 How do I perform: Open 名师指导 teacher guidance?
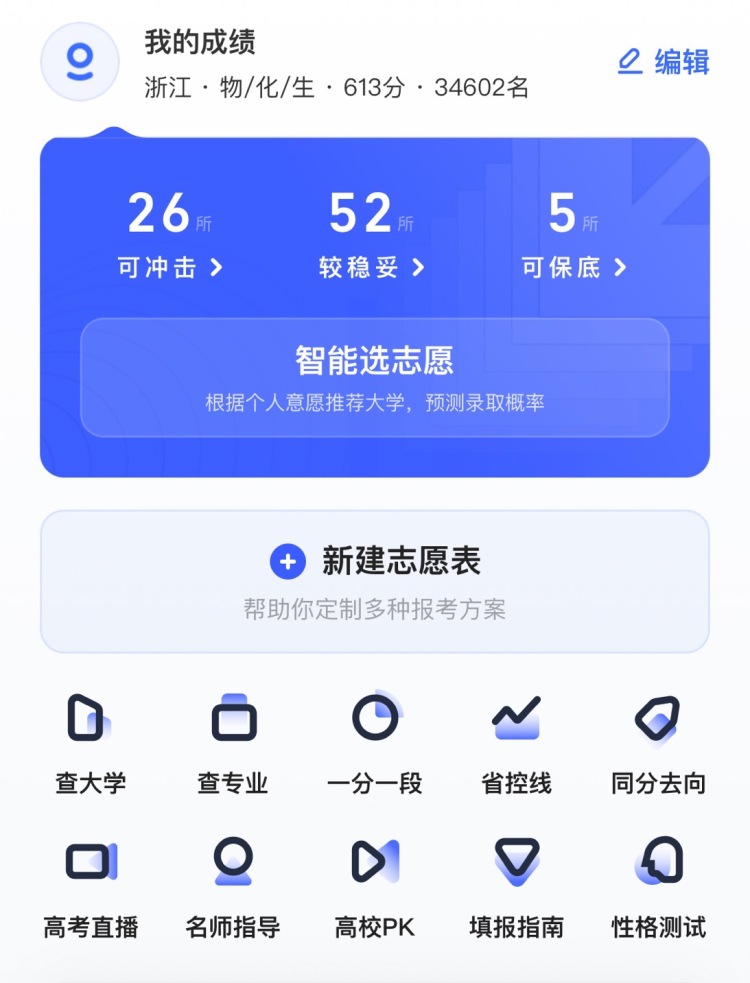tap(233, 886)
